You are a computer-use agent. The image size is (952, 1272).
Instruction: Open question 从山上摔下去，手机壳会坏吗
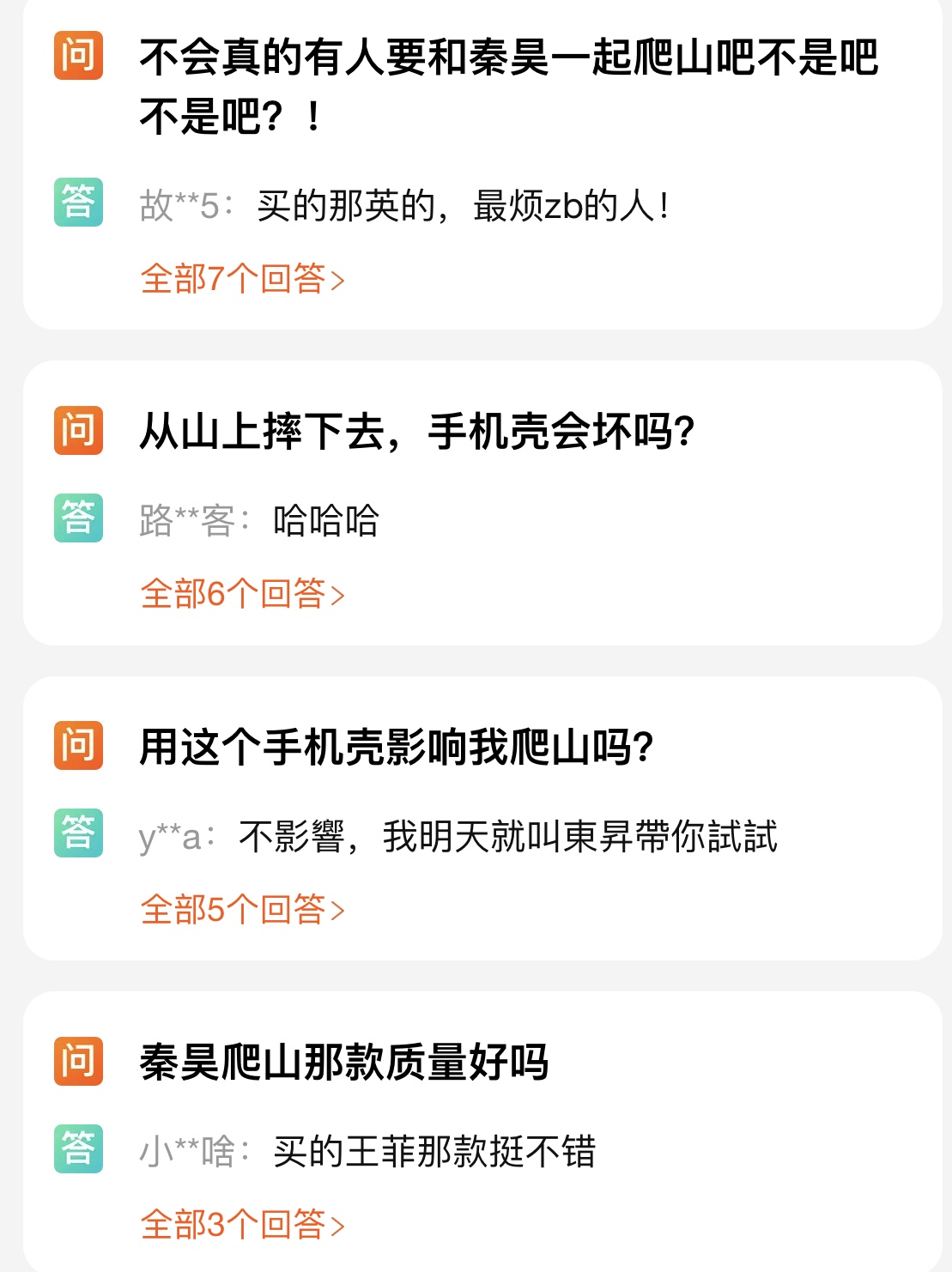(416, 431)
